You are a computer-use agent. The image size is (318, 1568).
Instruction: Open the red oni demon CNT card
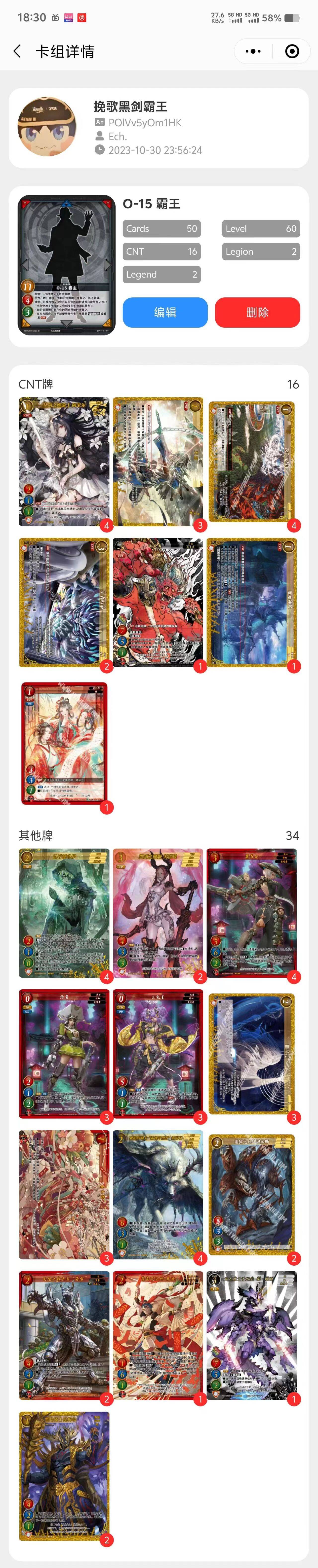158,603
